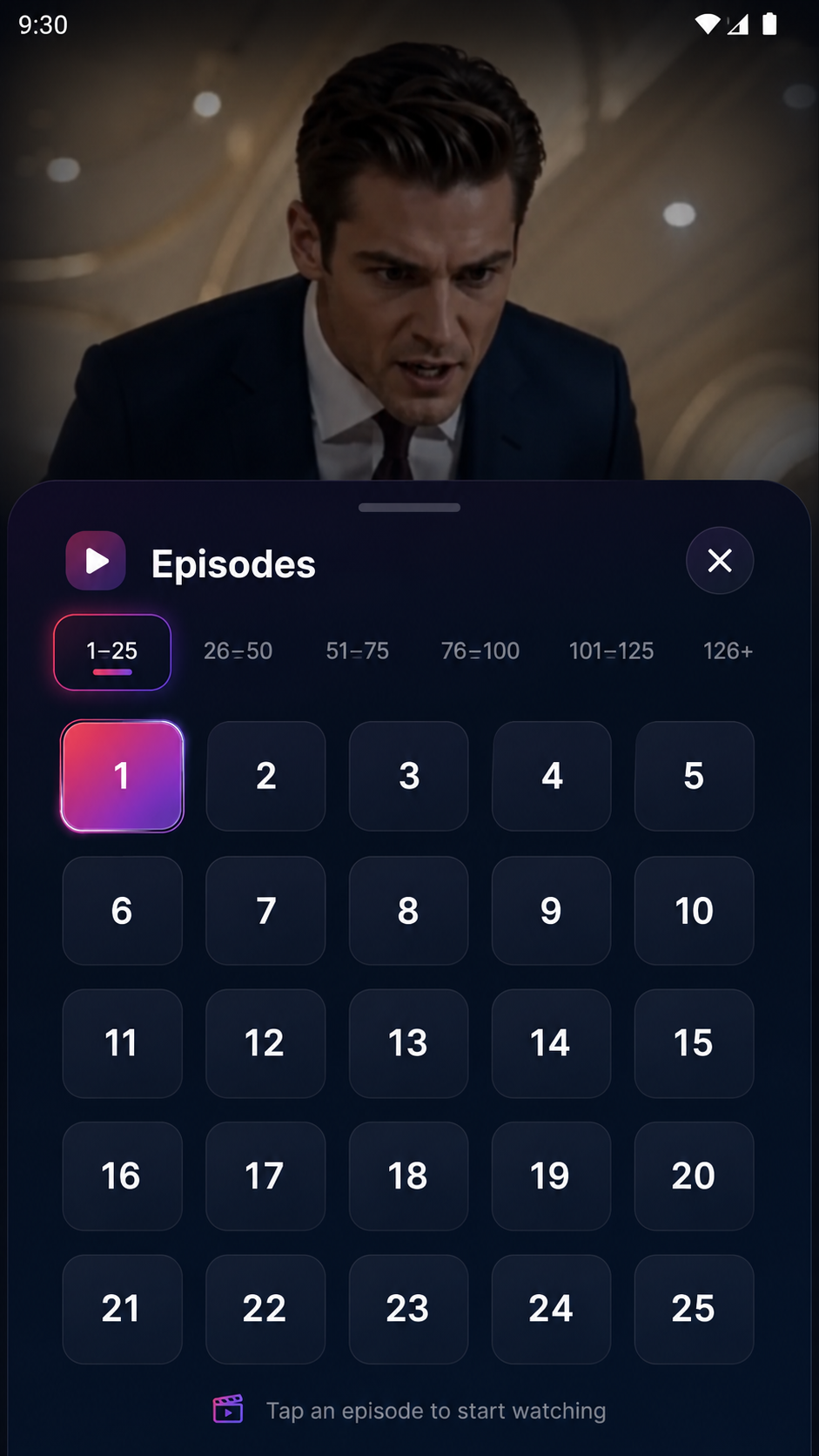Tap the sheet drag handle

click(409, 508)
